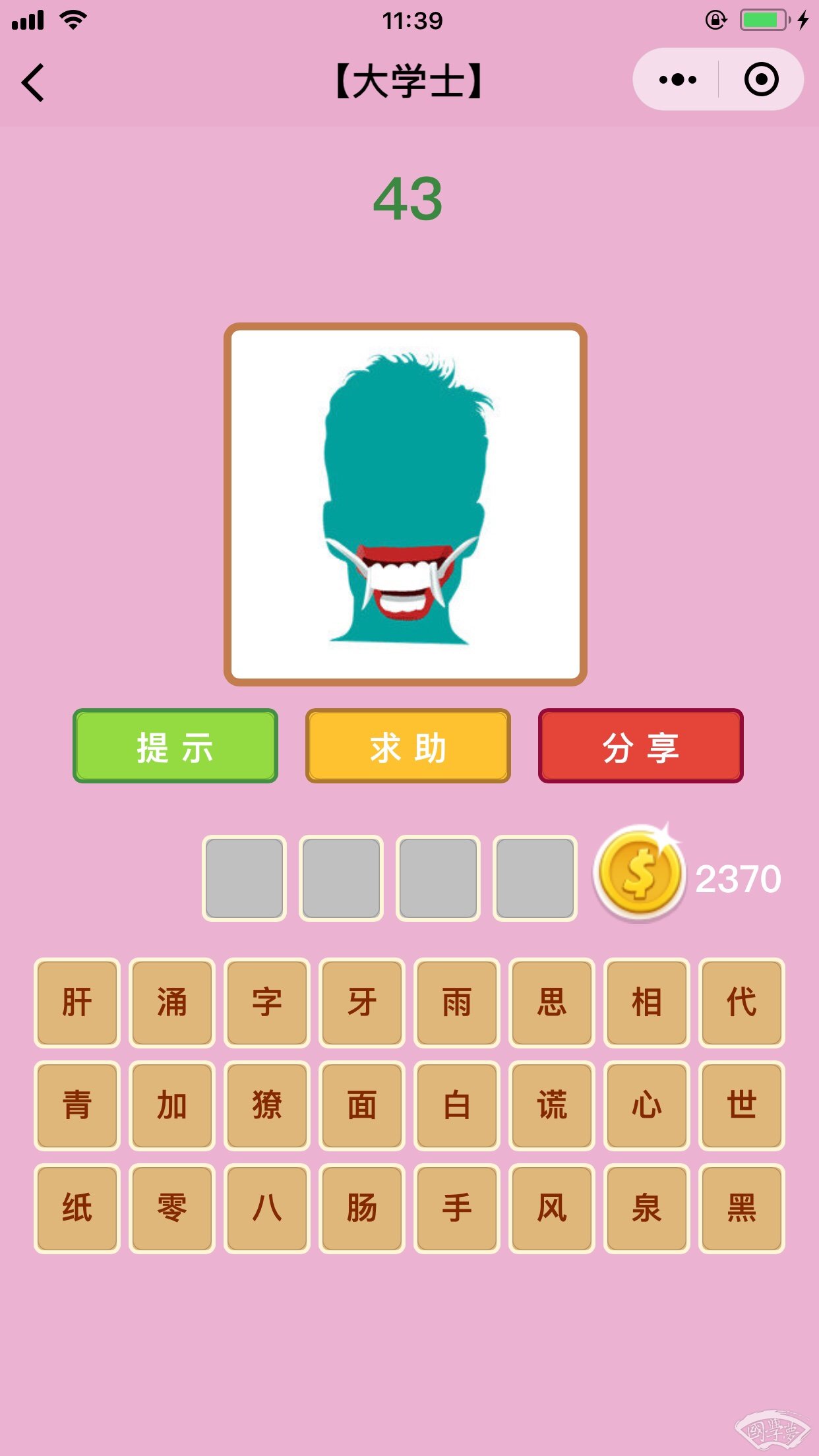Select the 世 character tile
The image size is (819, 1456).
tap(742, 1105)
